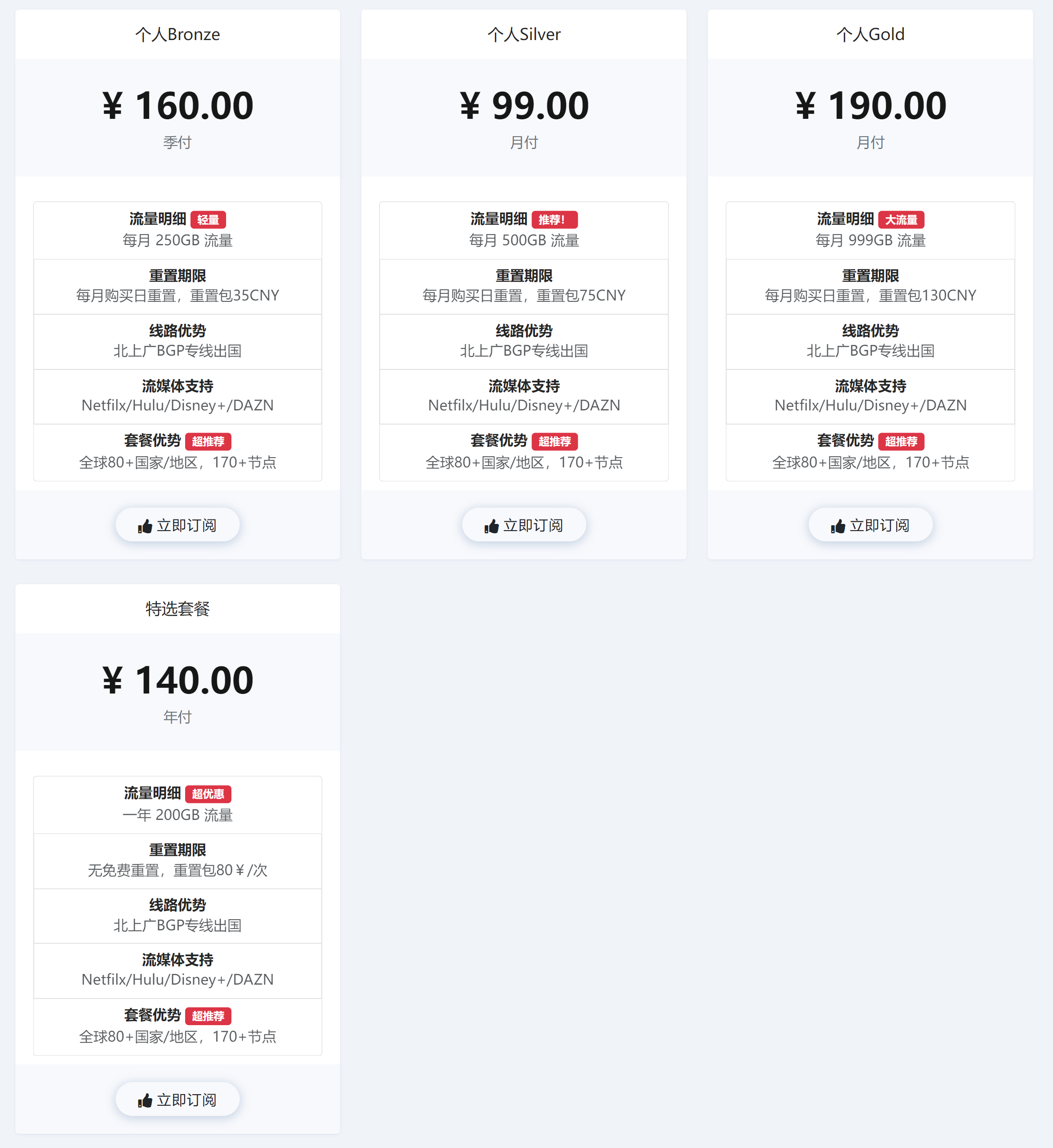Select the 特选套餐 card title
Viewport: 1053px width, 1148px height.
[177, 609]
